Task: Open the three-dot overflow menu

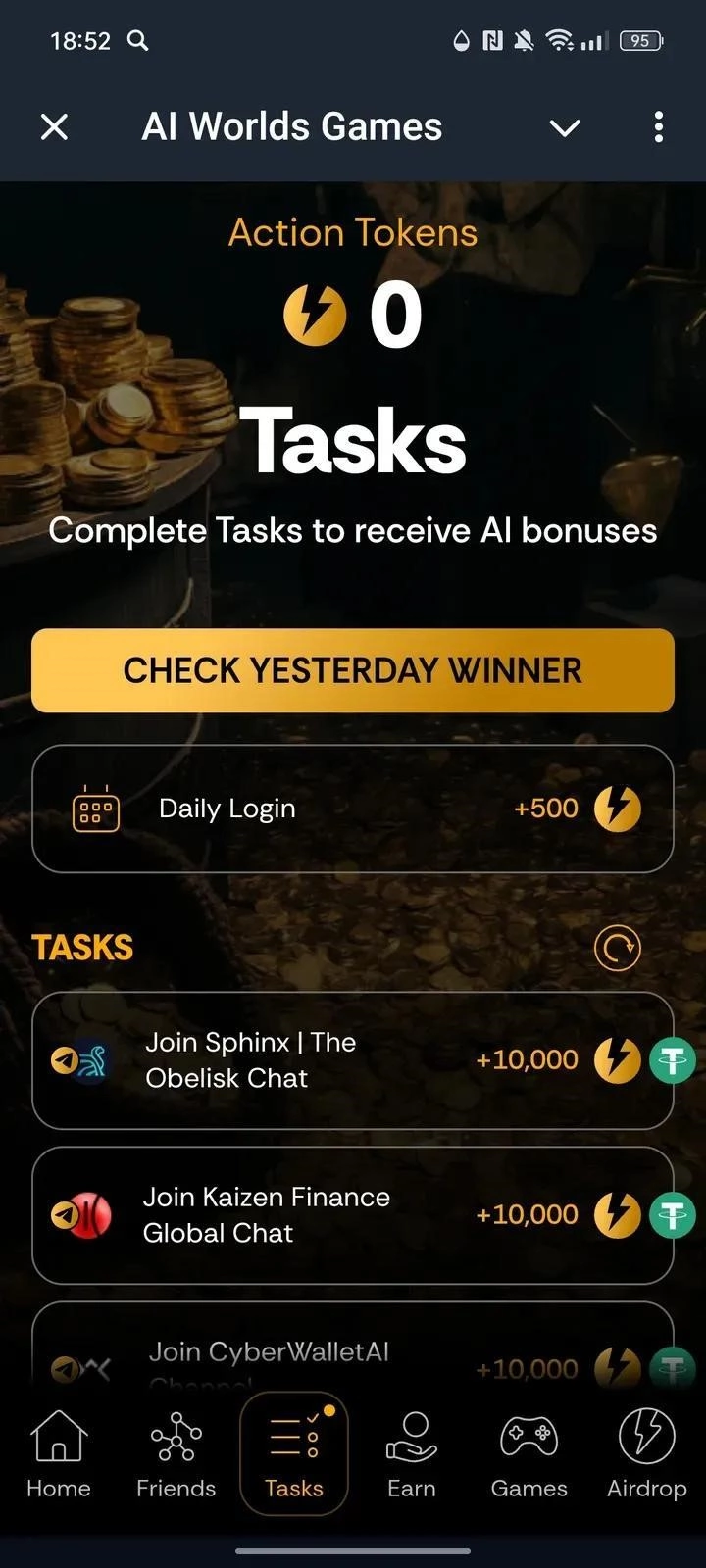Action: pyautogui.click(x=658, y=126)
